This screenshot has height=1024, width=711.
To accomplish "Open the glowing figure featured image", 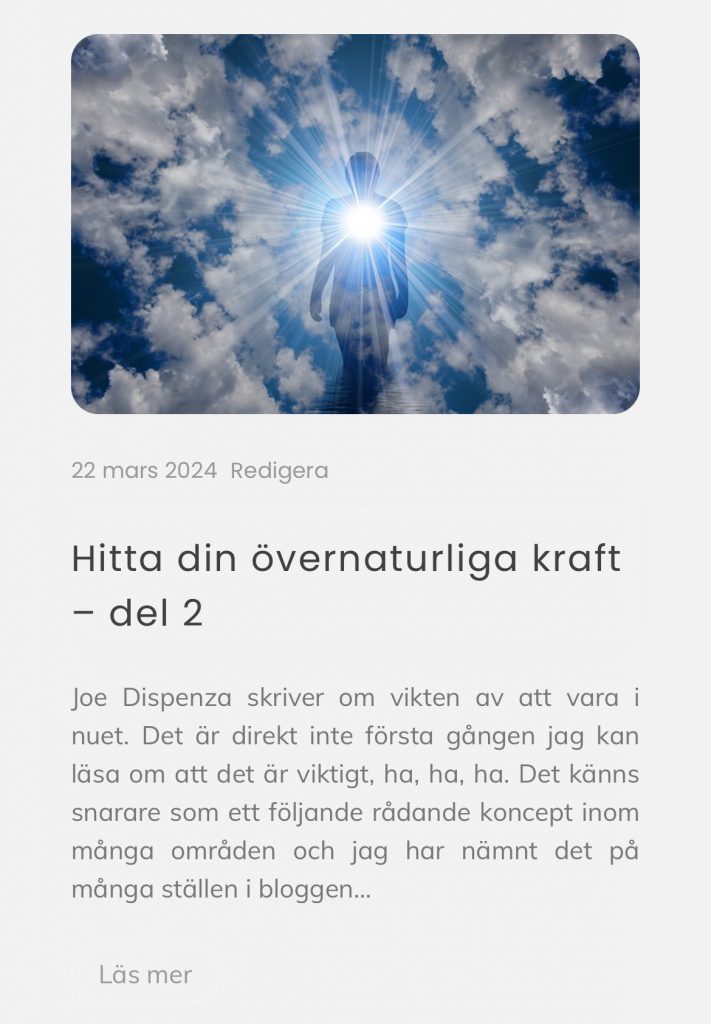I will (x=355, y=224).
